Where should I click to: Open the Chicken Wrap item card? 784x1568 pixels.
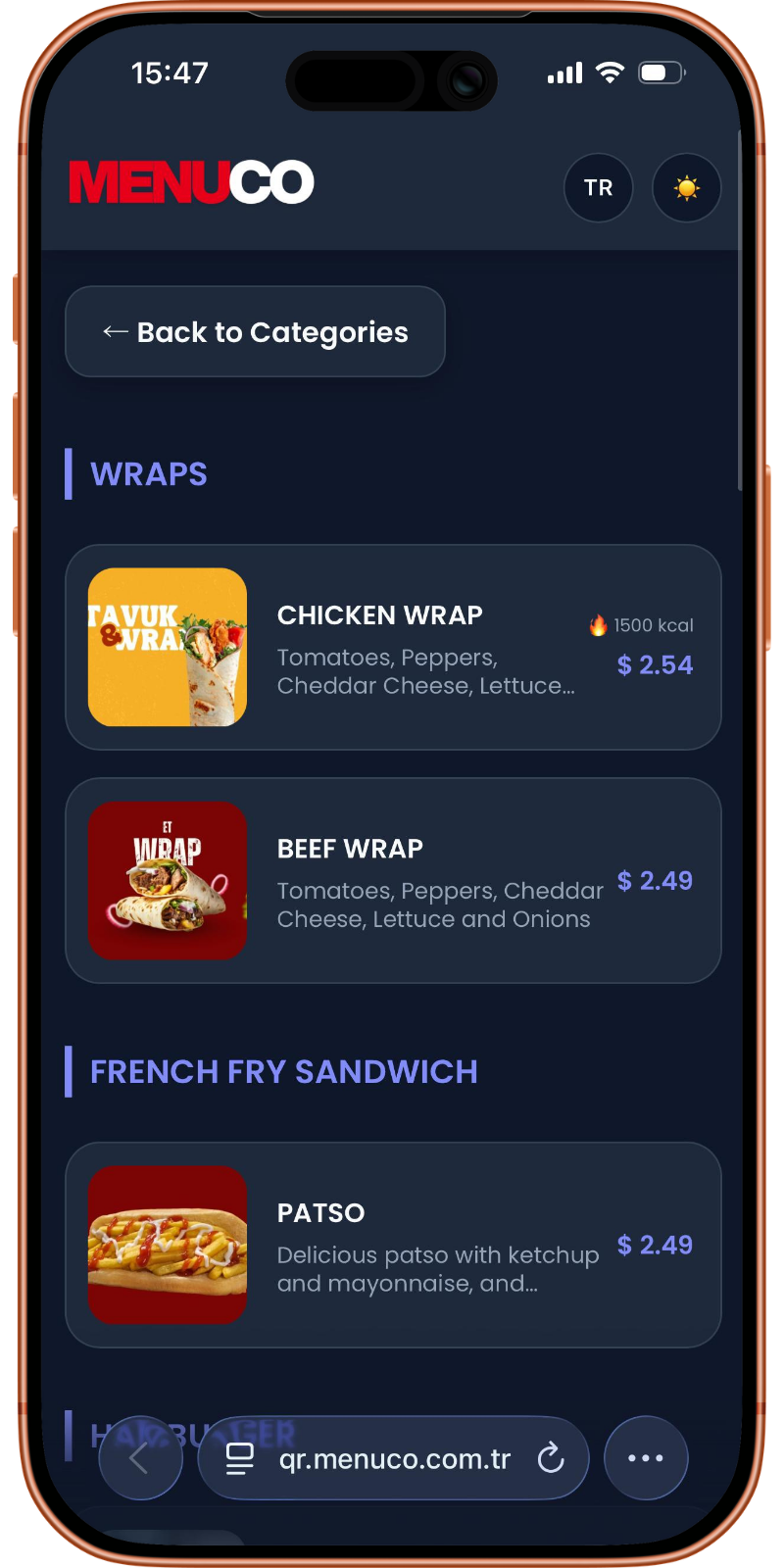(x=393, y=648)
